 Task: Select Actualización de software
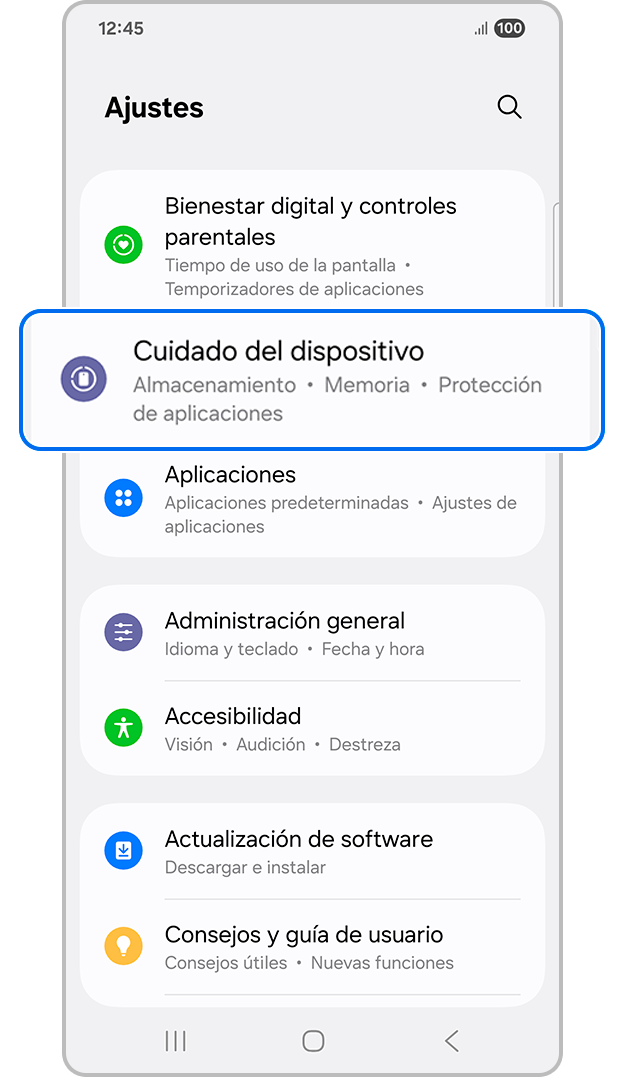click(x=310, y=851)
